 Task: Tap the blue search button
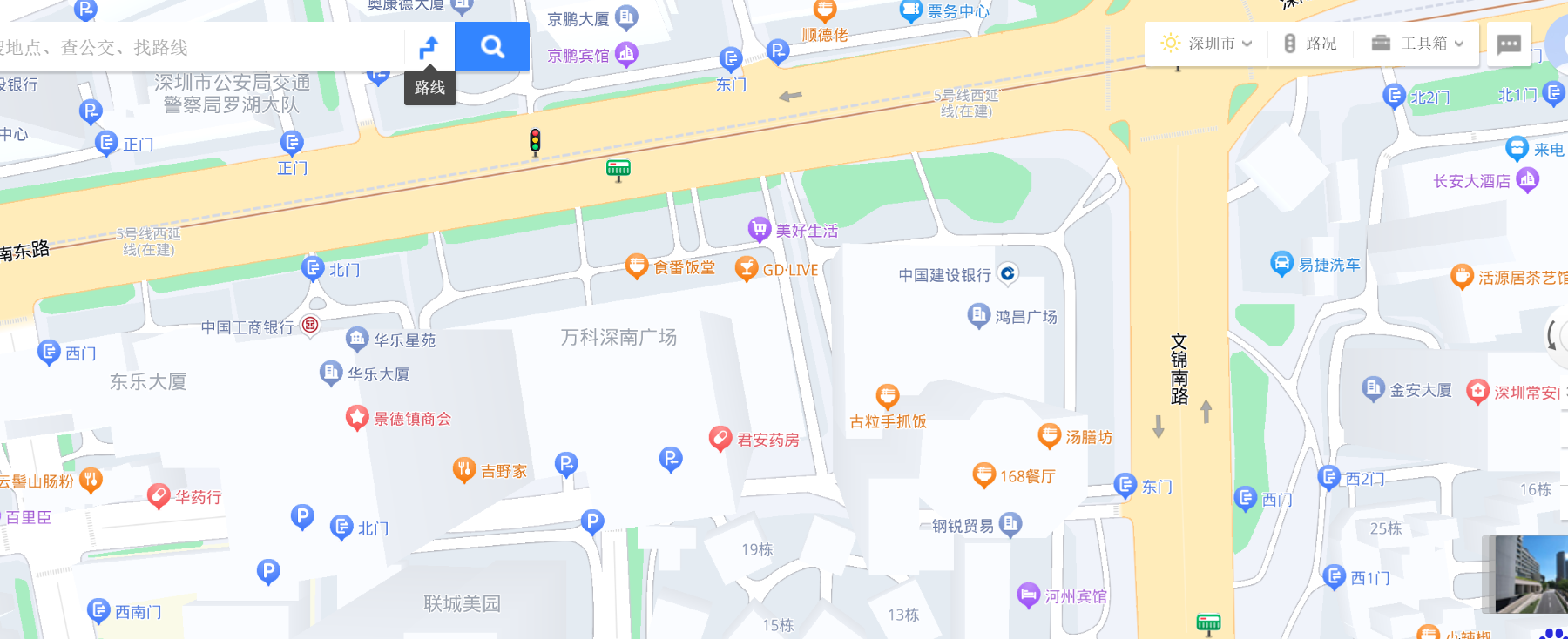click(492, 47)
